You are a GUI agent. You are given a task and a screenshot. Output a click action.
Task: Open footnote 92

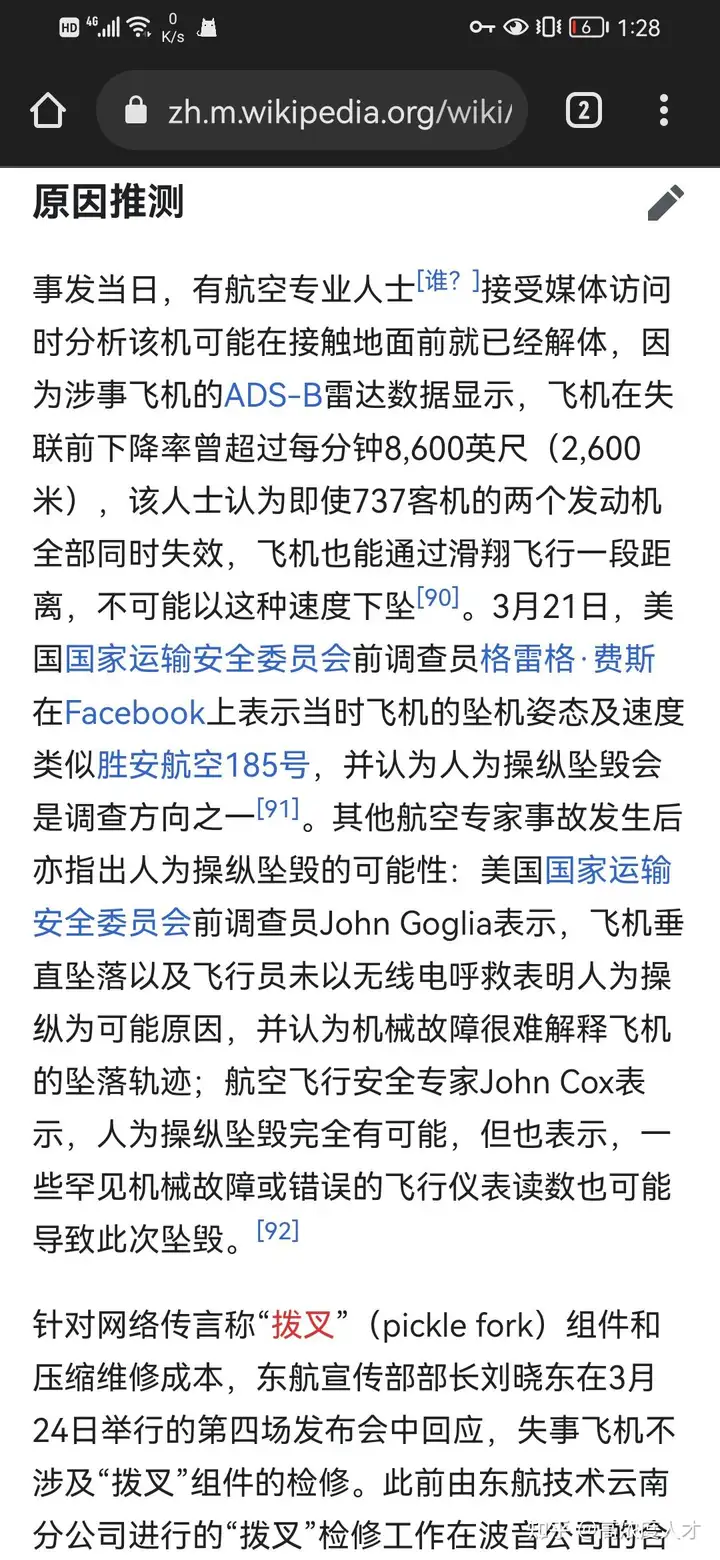tap(277, 1230)
